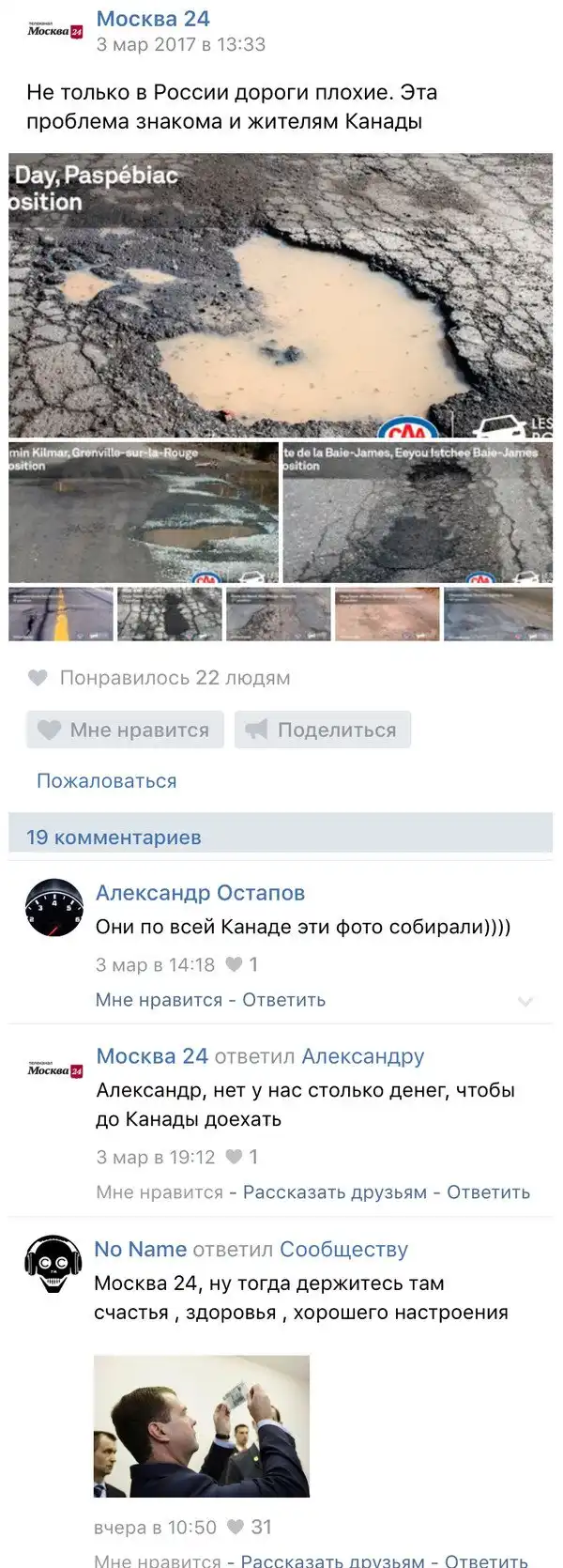Open the image attached to No Name's comment
563x1568 pixels.
(201, 1425)
